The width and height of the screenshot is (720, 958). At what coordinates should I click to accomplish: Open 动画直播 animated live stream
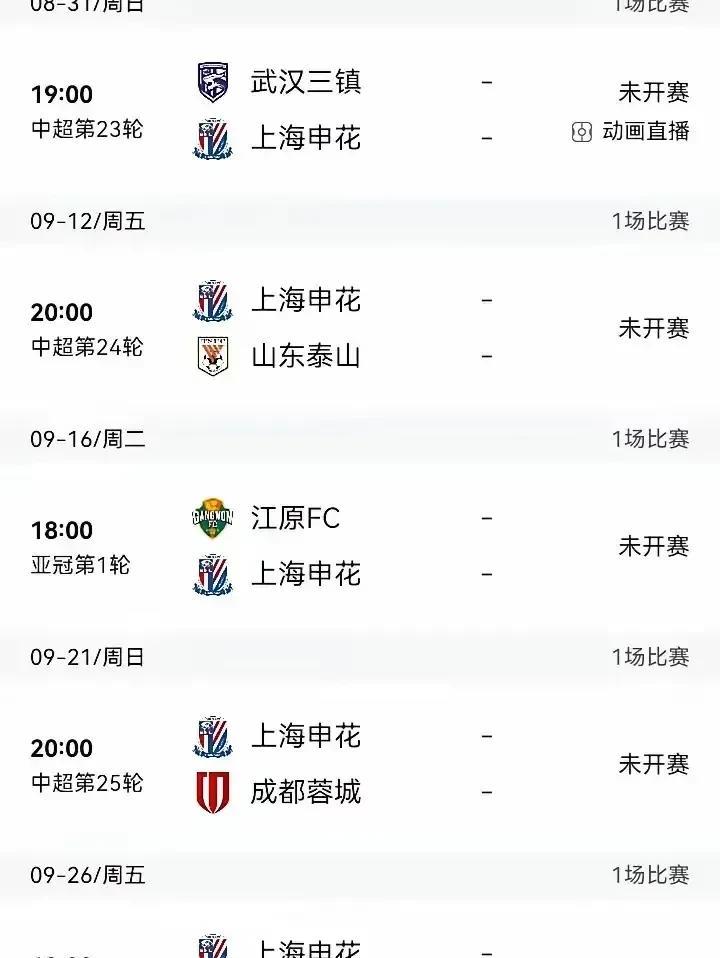pyautogui.click(x=631, y=131)
